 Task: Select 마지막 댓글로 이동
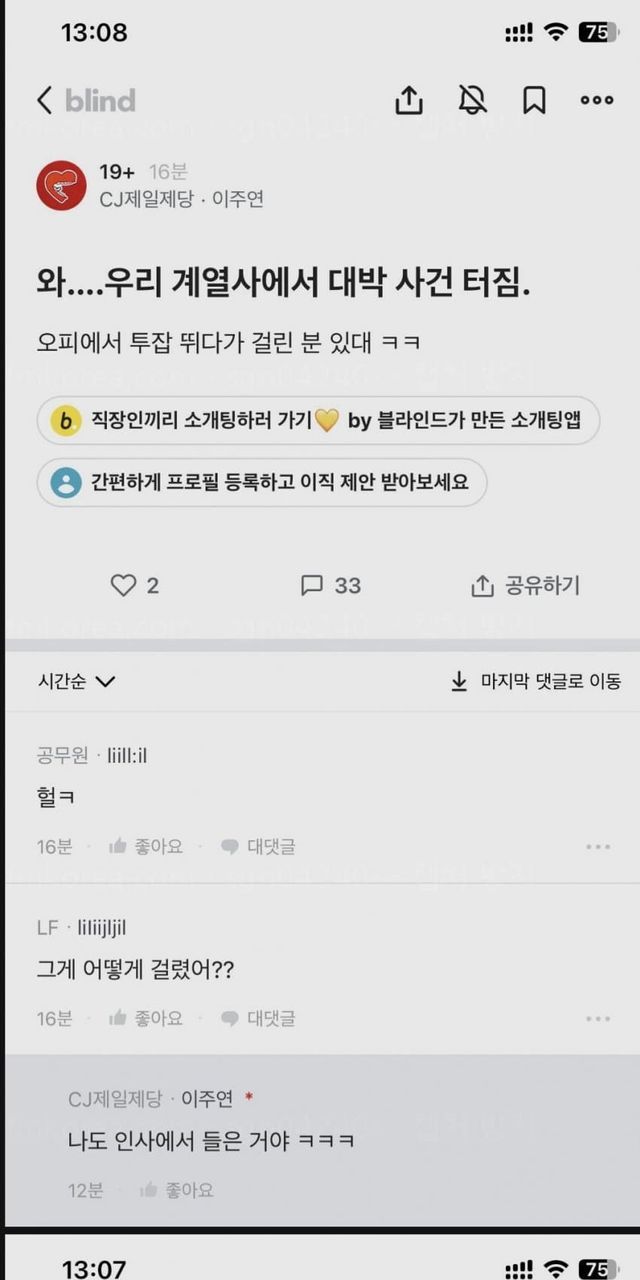[536, 681]
